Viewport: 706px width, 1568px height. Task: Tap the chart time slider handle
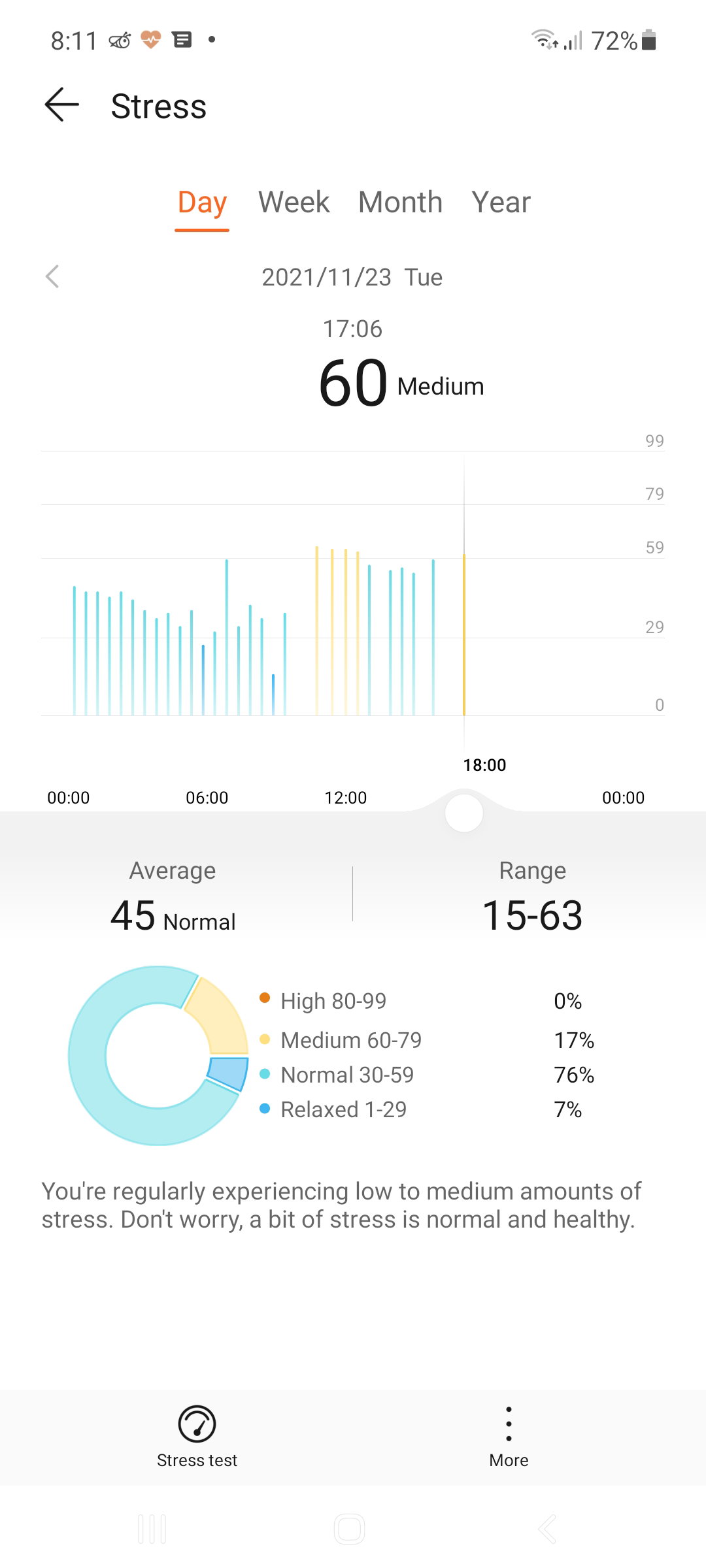click(464, 813)
